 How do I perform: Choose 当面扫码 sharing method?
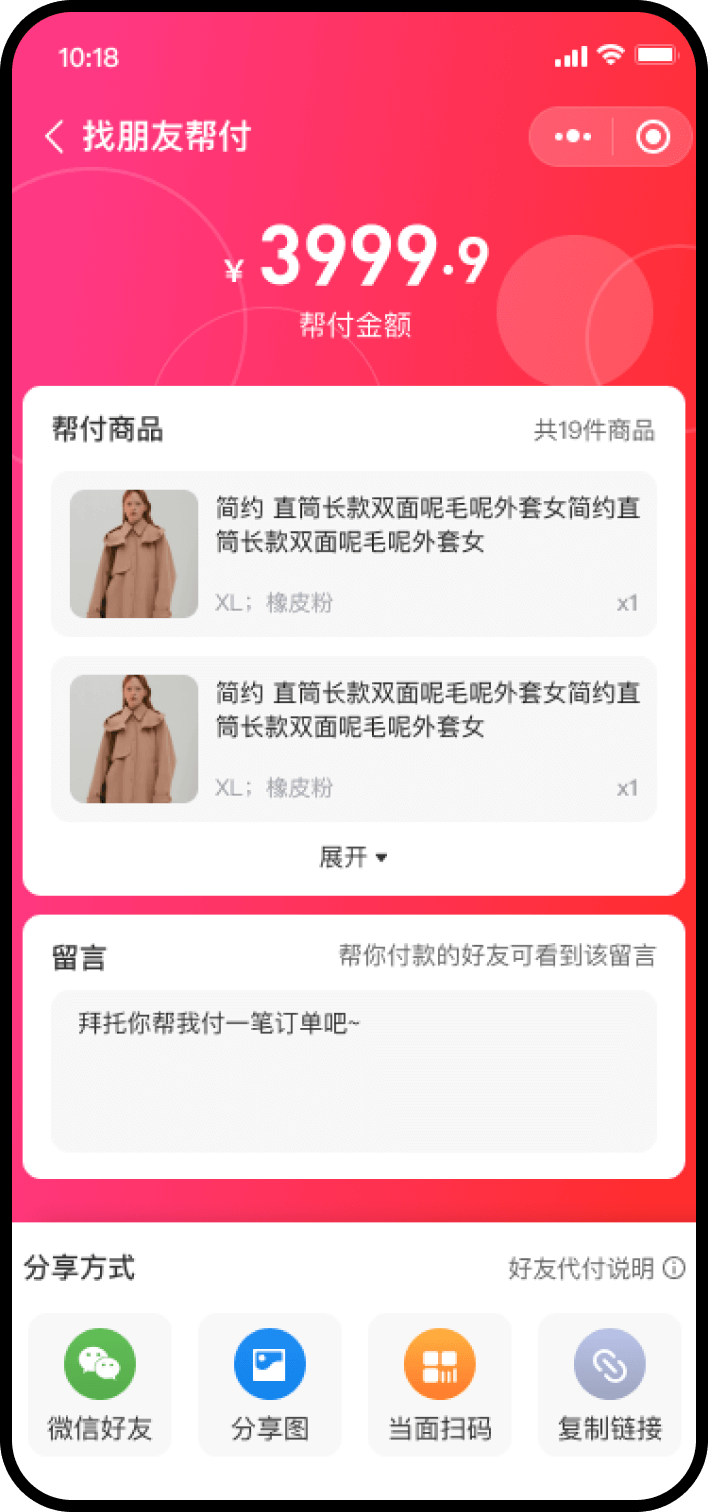click(x=440, y=1384)
